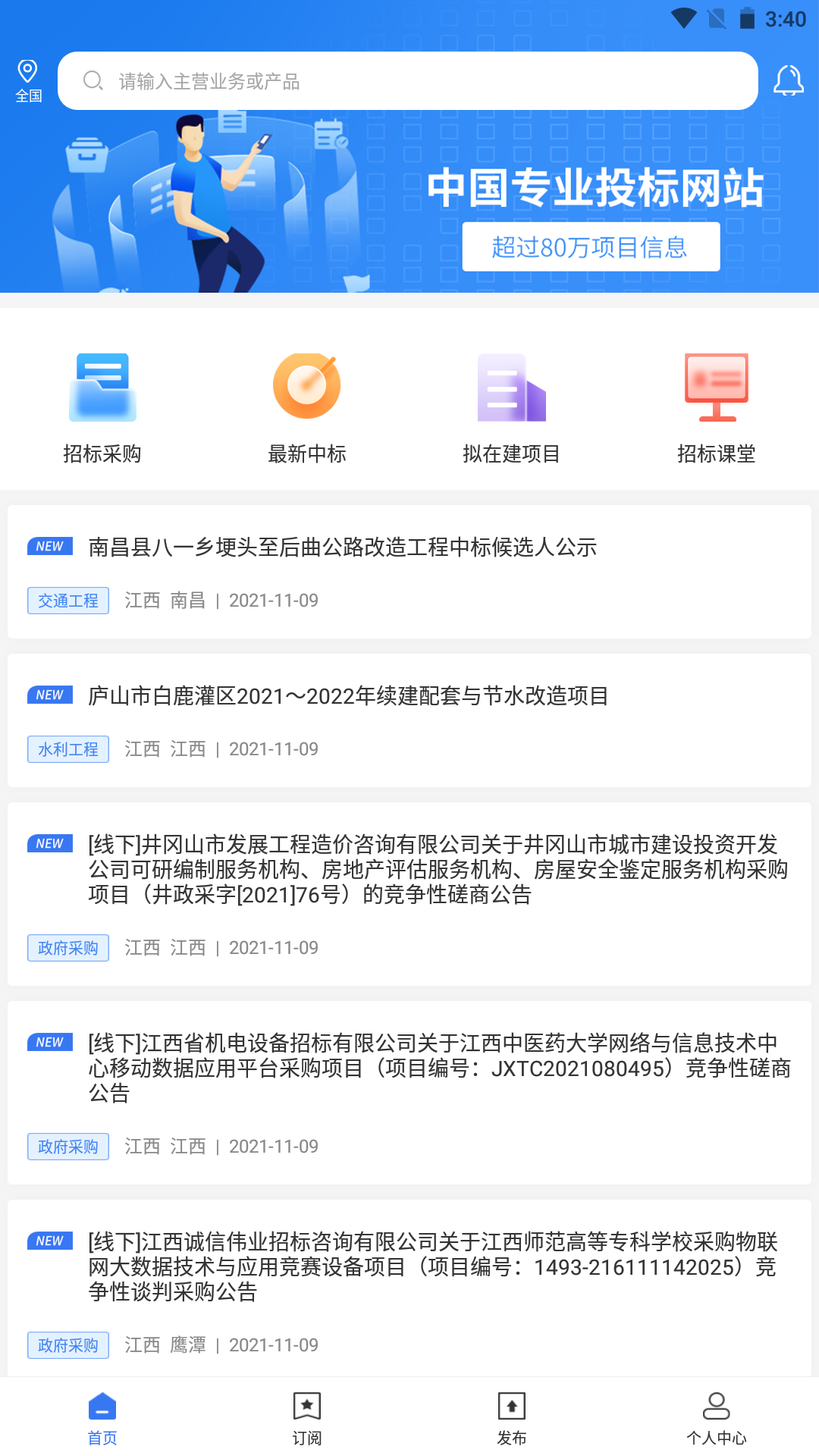Image resolution: width=819 pixels, height=1456 pixels.
Task: Switch to the 发布 tab
Action: 512,1417
